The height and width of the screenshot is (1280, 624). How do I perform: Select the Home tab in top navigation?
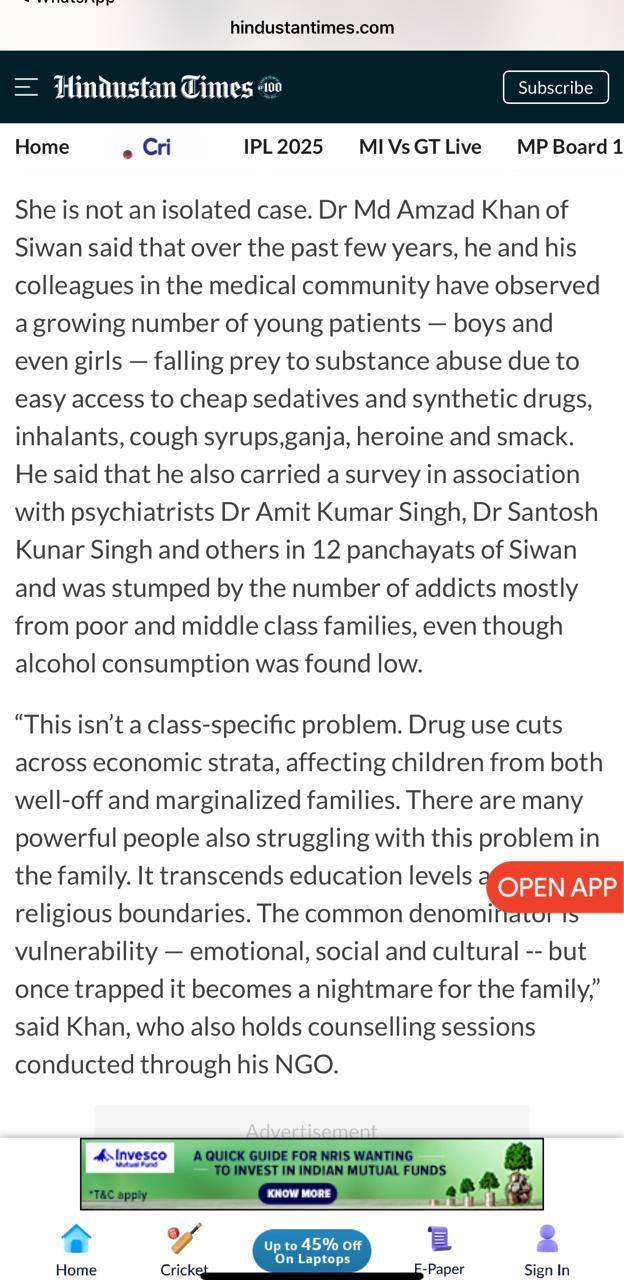[42, 147]
